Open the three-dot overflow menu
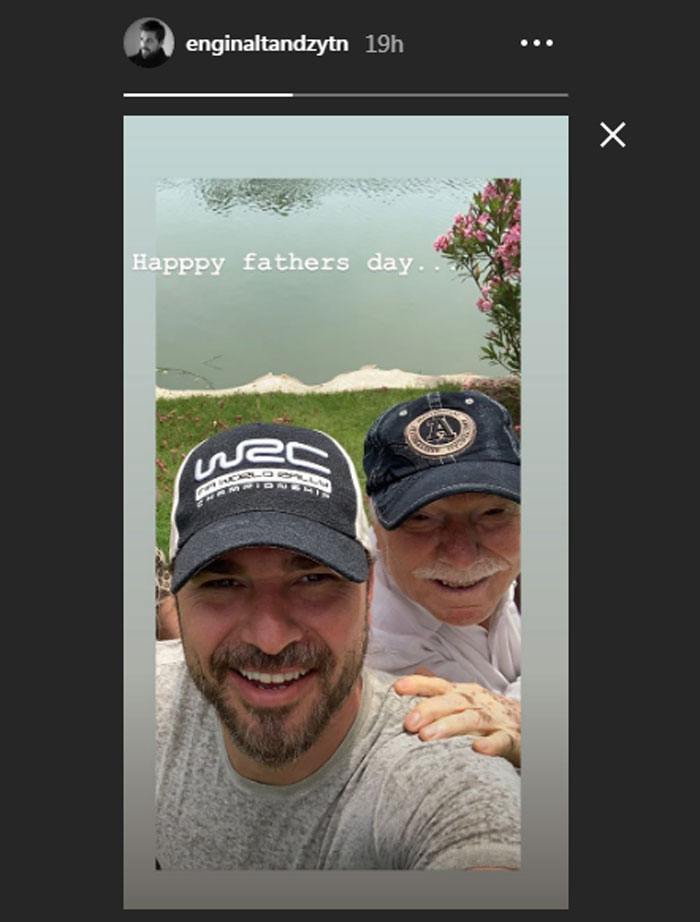Image resolution: width=700 pixels, height=922 pixels. tap(536, 43)
